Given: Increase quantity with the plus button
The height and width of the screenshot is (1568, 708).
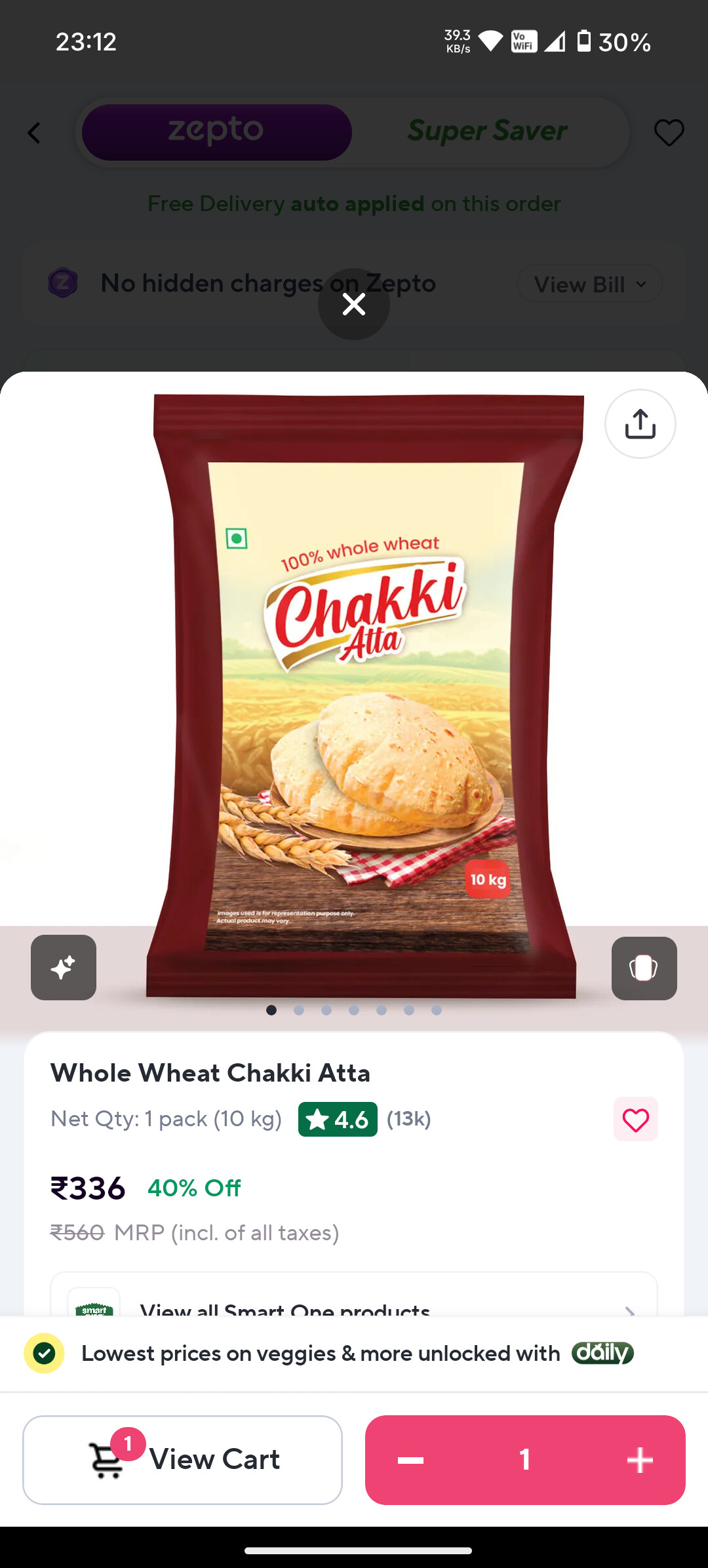Looking at the screenshot, I should [639, 1460].
